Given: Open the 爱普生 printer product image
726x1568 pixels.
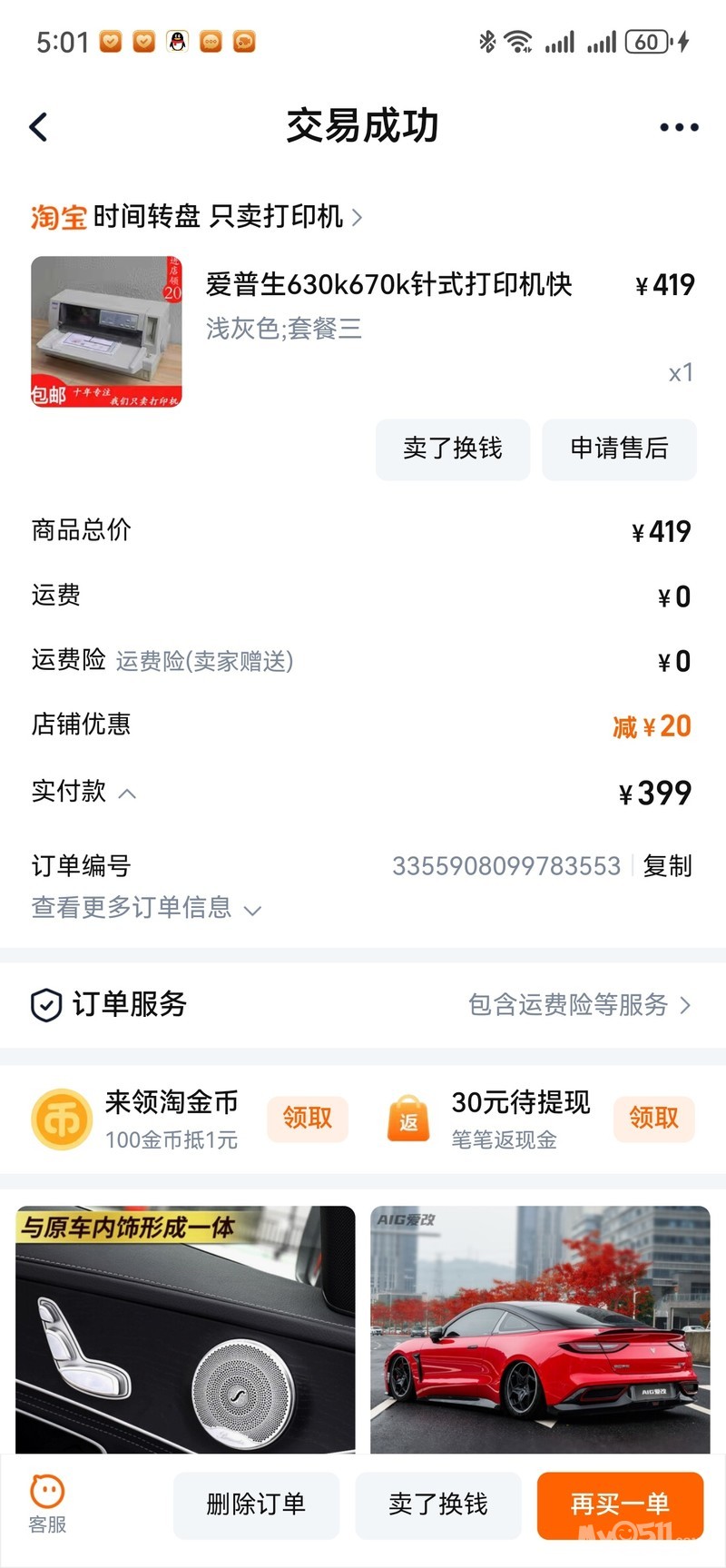Looking at the screenshot, I should [107, 331].
